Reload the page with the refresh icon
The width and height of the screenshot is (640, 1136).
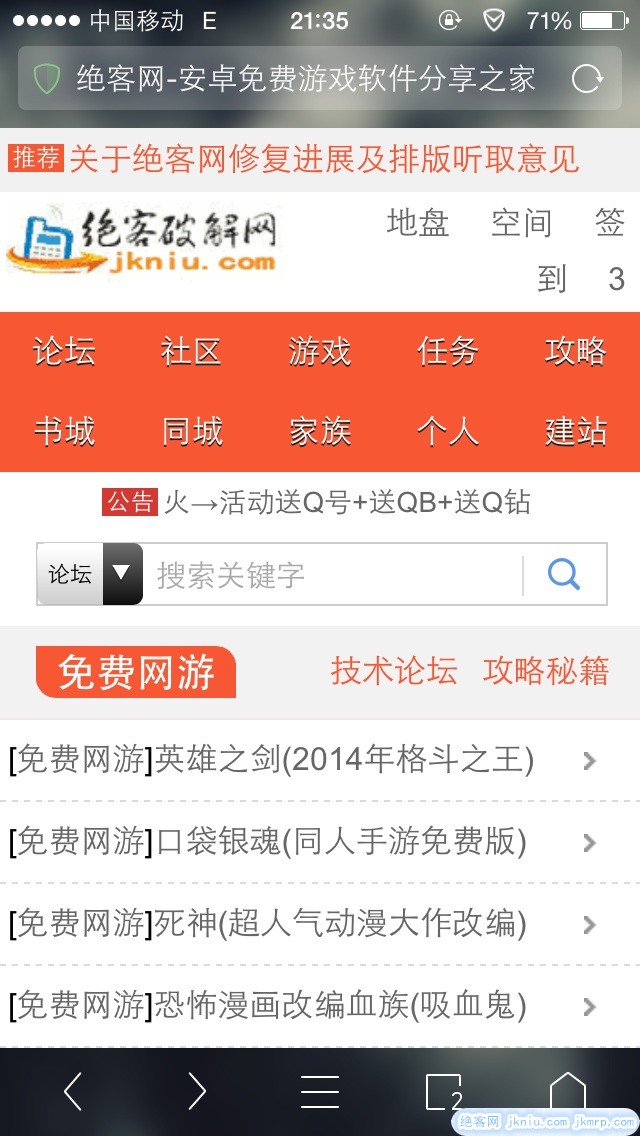(586, 79)
